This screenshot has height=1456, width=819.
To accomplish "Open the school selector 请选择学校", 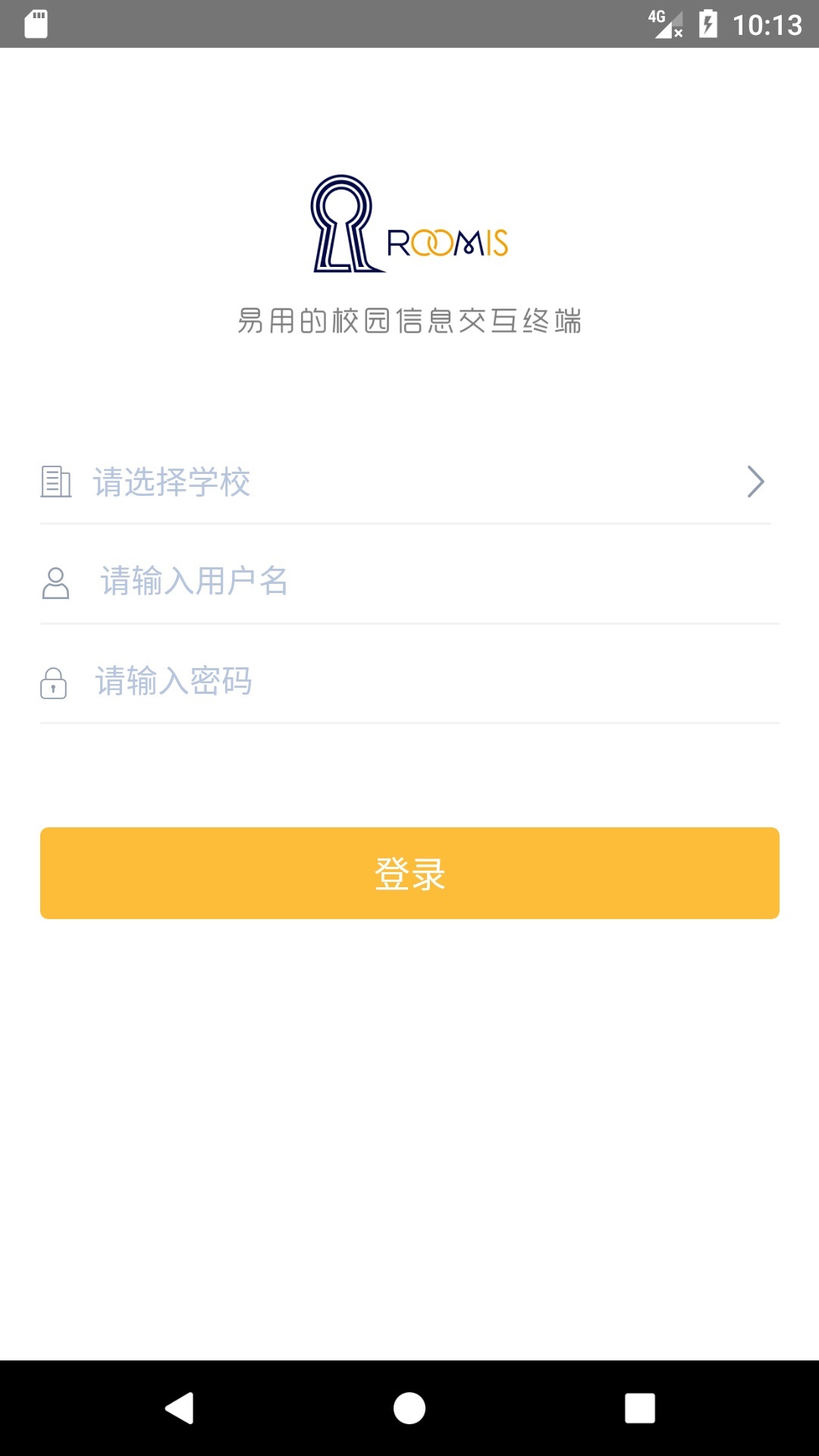I will point(406,482).
